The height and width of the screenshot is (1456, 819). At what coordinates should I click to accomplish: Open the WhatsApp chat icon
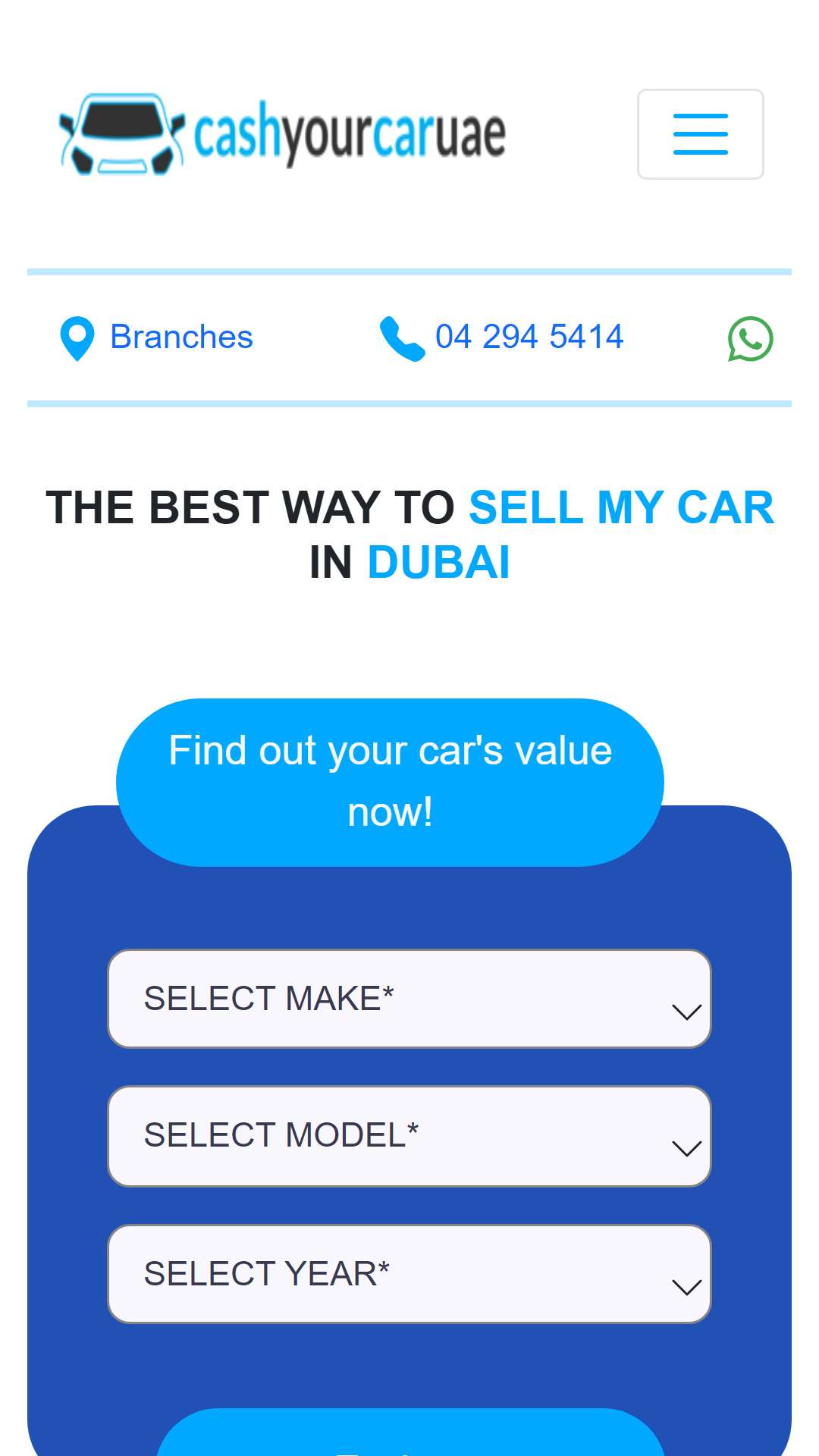750,338
